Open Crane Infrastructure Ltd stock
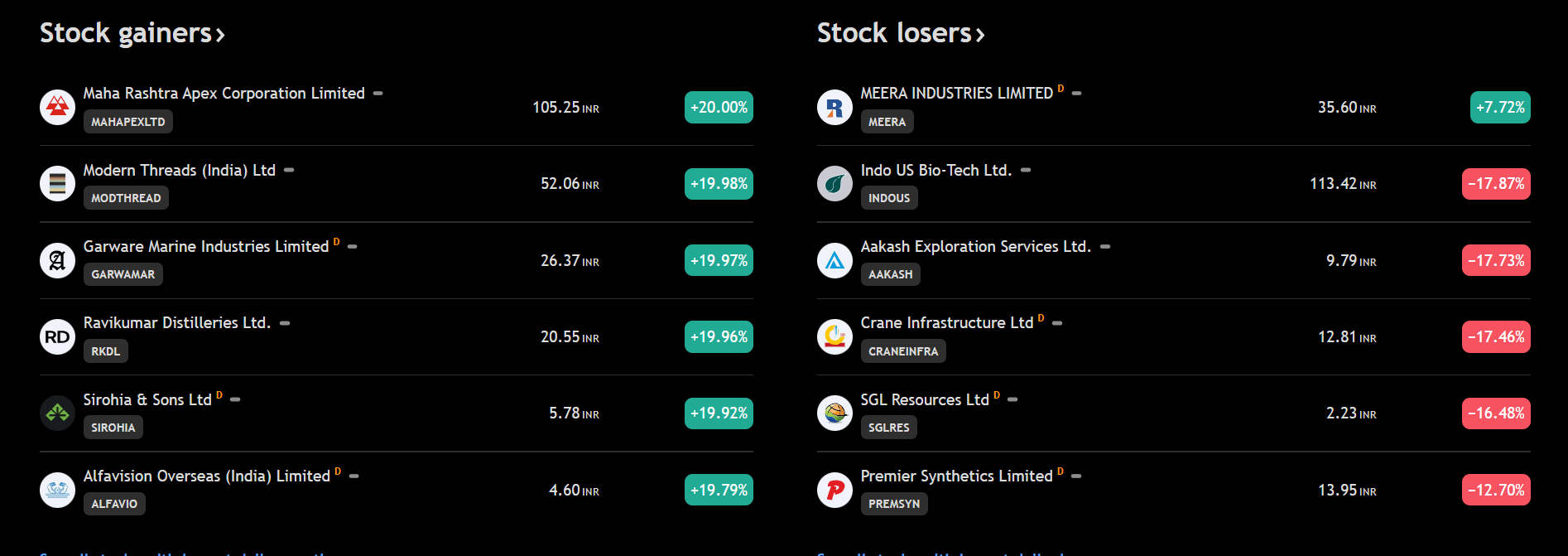This screenshot has width=1568, height=556. (946, 323)
